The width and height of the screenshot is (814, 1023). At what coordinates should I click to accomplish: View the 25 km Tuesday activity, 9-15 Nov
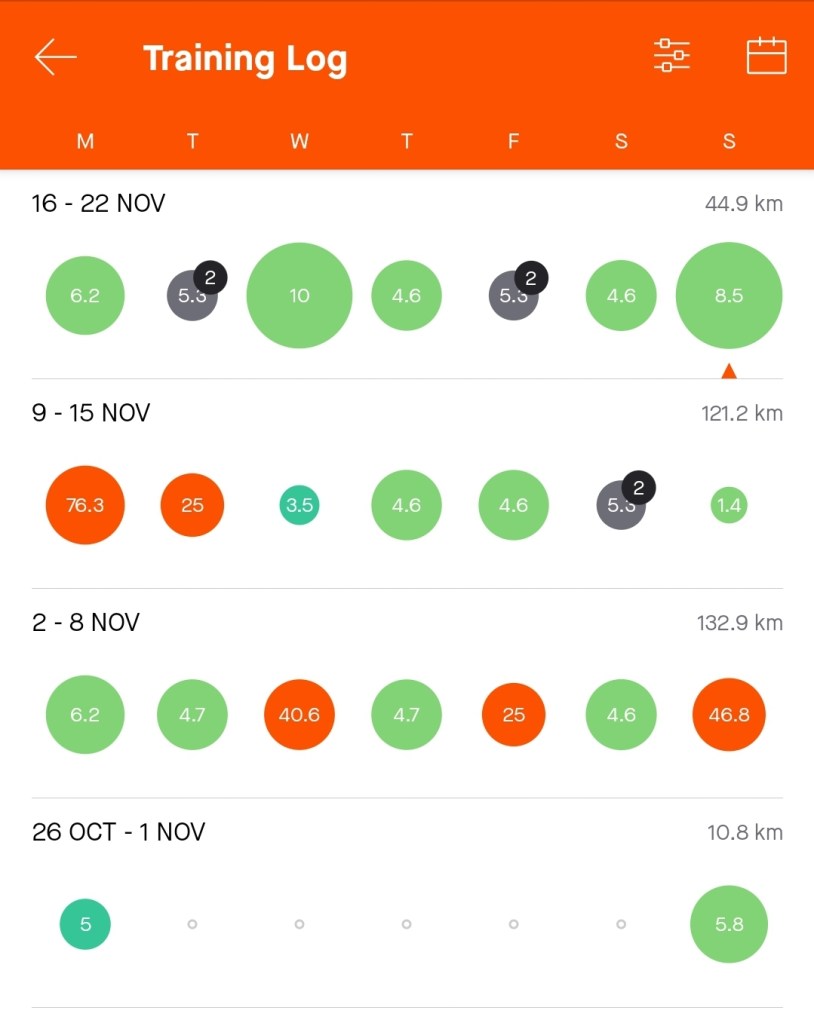click(192, 505)
